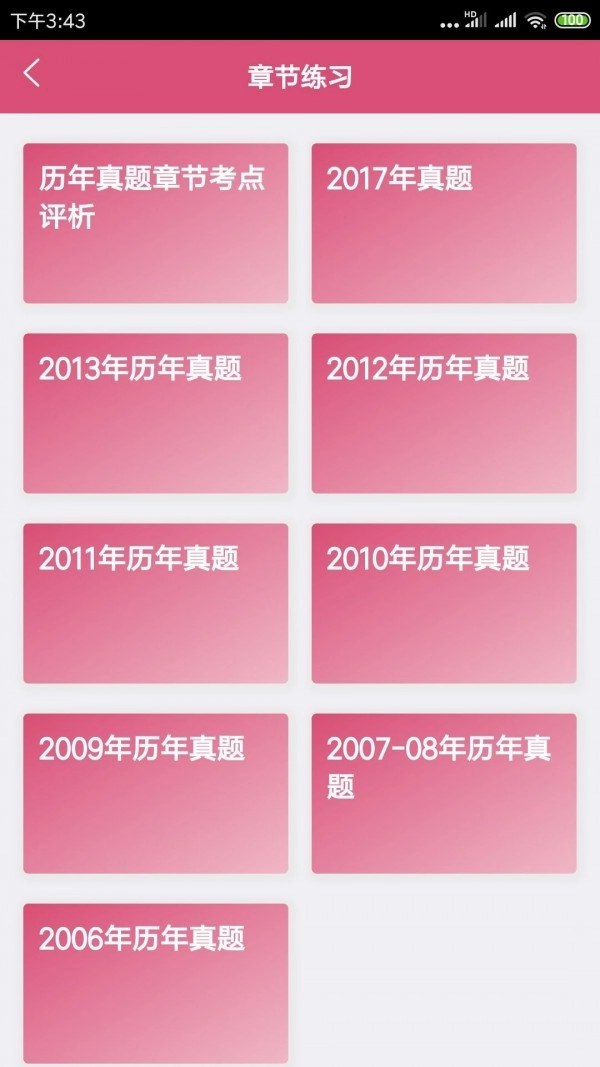Open 历年真题章节考点评析 card
The image size is (600, 1067).
pyautogui.click(x=155, y=223)
